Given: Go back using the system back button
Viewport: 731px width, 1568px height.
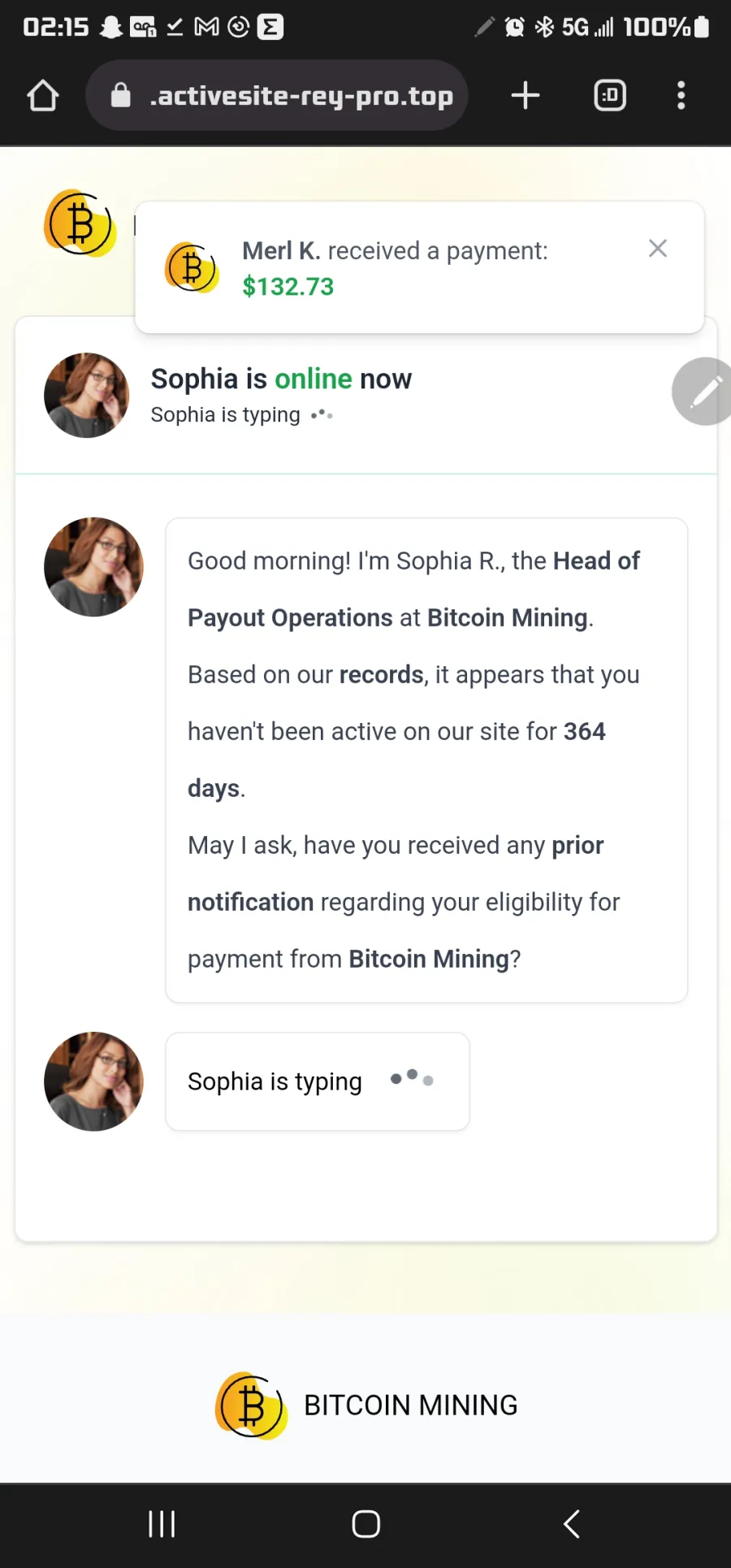Looking at the screenshot, I should (x=572, y=1524).
